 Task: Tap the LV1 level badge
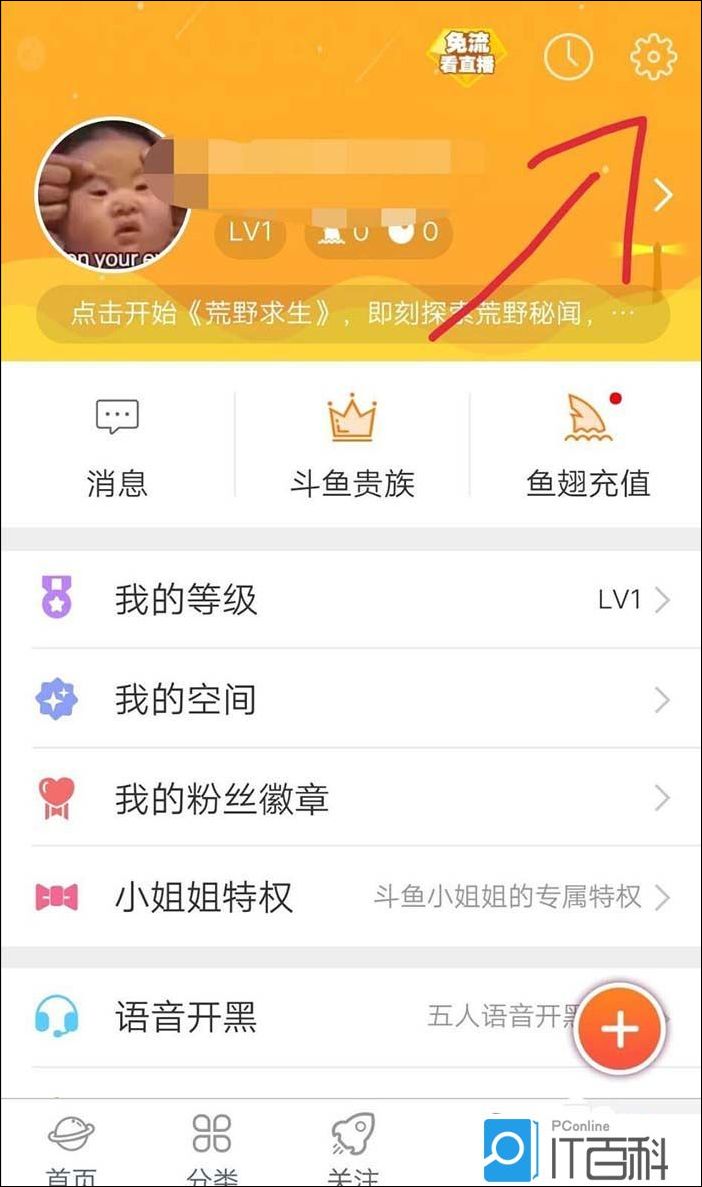(250, 233)
